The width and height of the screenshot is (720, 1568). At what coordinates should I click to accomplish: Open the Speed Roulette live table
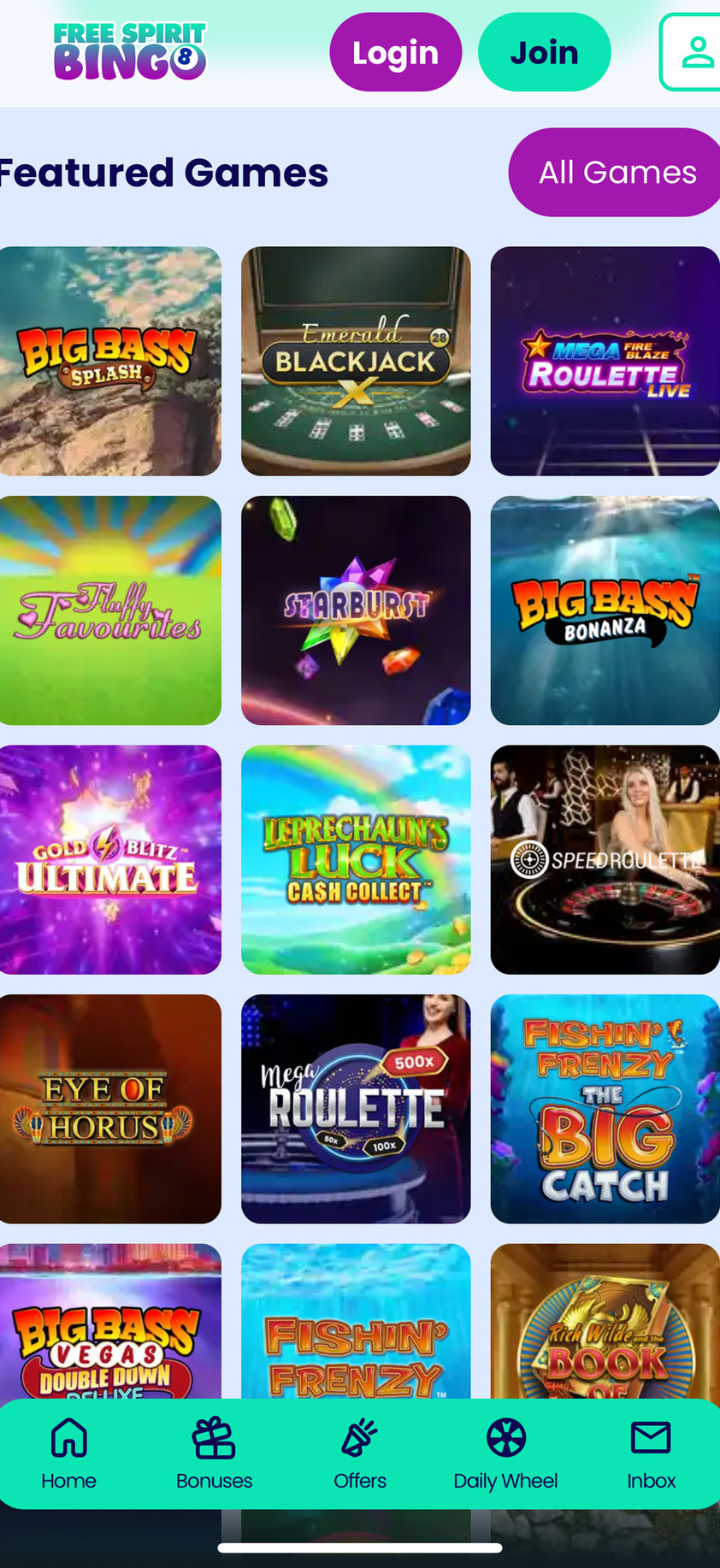605,859
